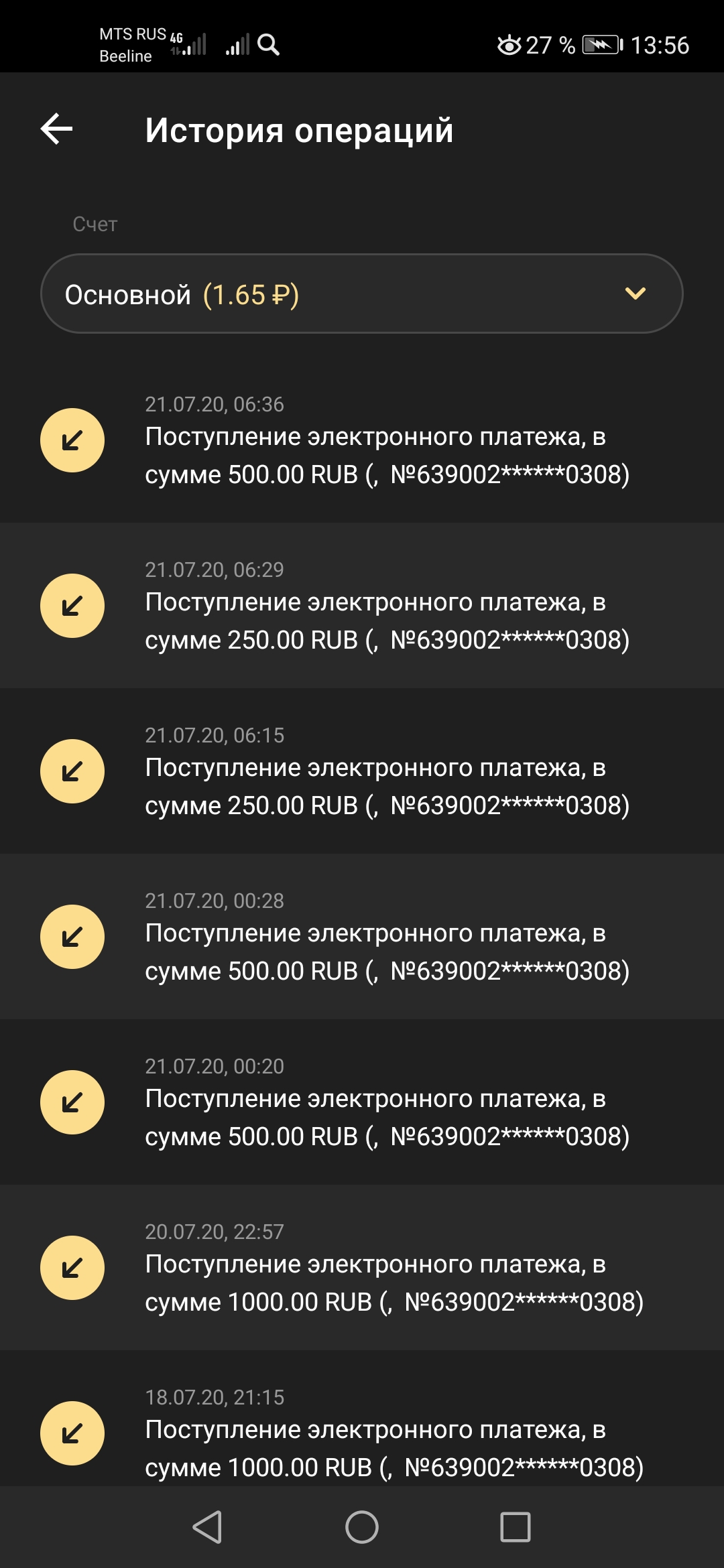Open the 21.07.20, 00:28 transaction
Image resolution: width=724 pixels, height=1568 pixels.
(362, 937)
